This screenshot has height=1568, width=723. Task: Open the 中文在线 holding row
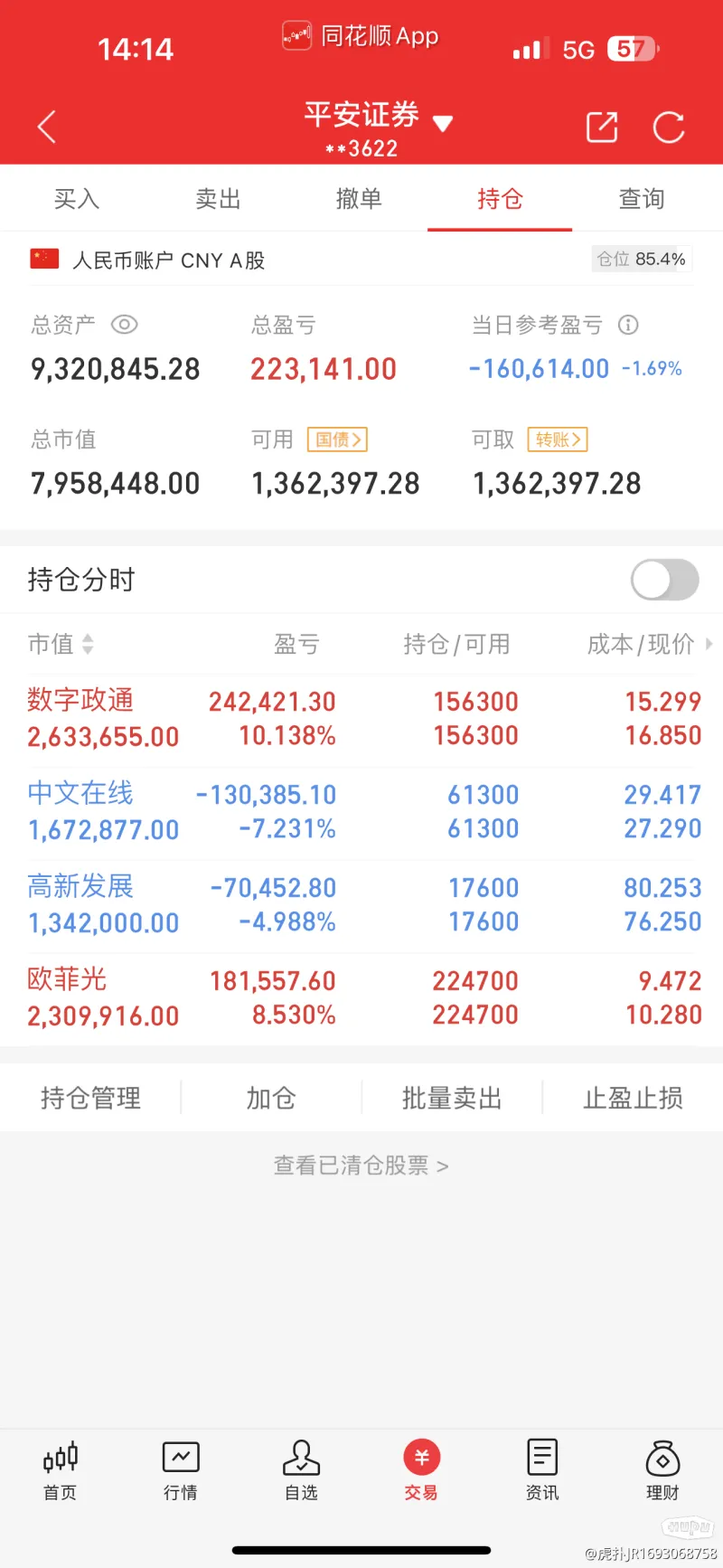(361, 812)
